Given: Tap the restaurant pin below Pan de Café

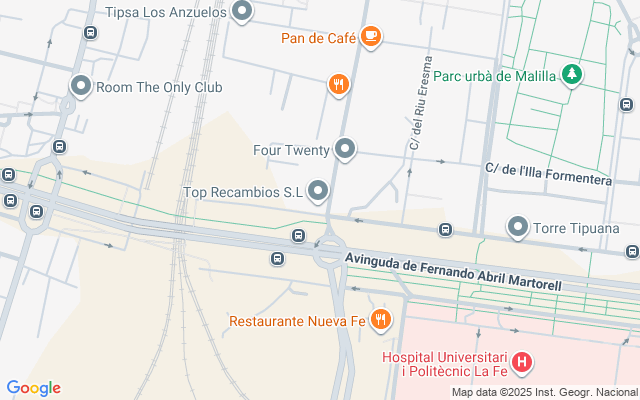Looking at the screenshot, I should (339, 85).
